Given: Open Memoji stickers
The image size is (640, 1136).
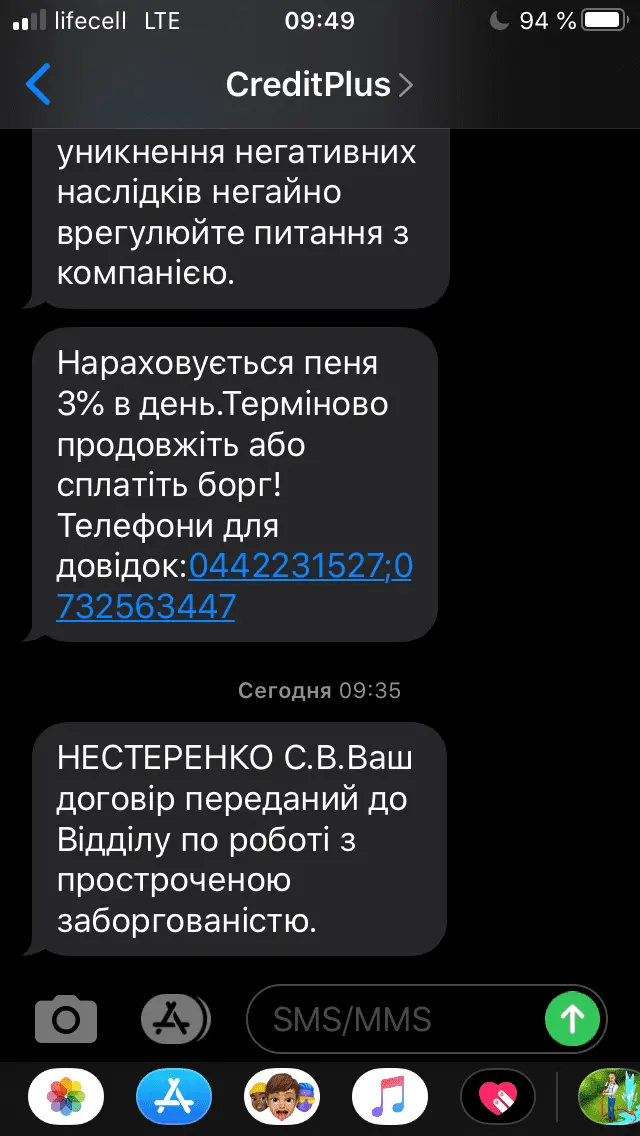Looking at the screenshot, I should pos(282,1097).
